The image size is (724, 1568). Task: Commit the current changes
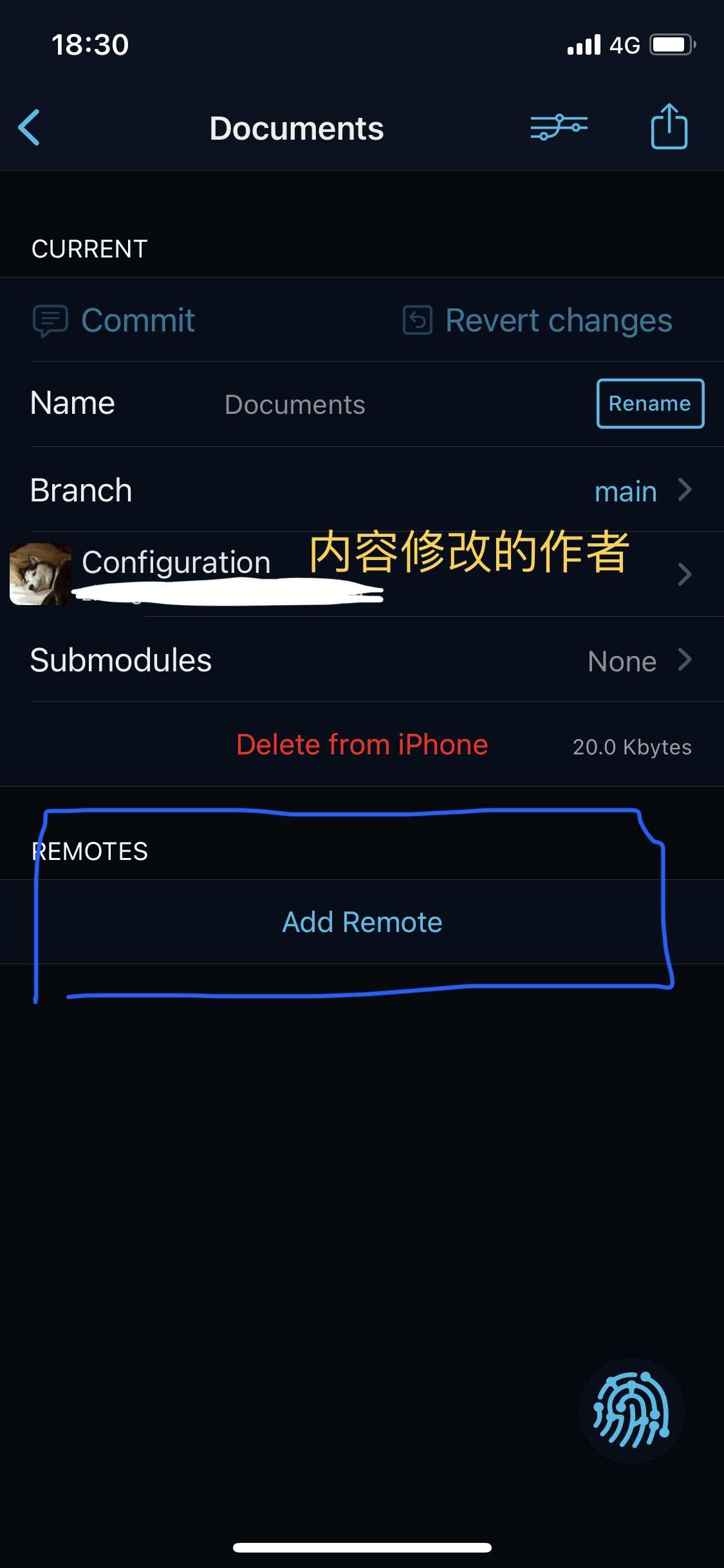(115, 321)
